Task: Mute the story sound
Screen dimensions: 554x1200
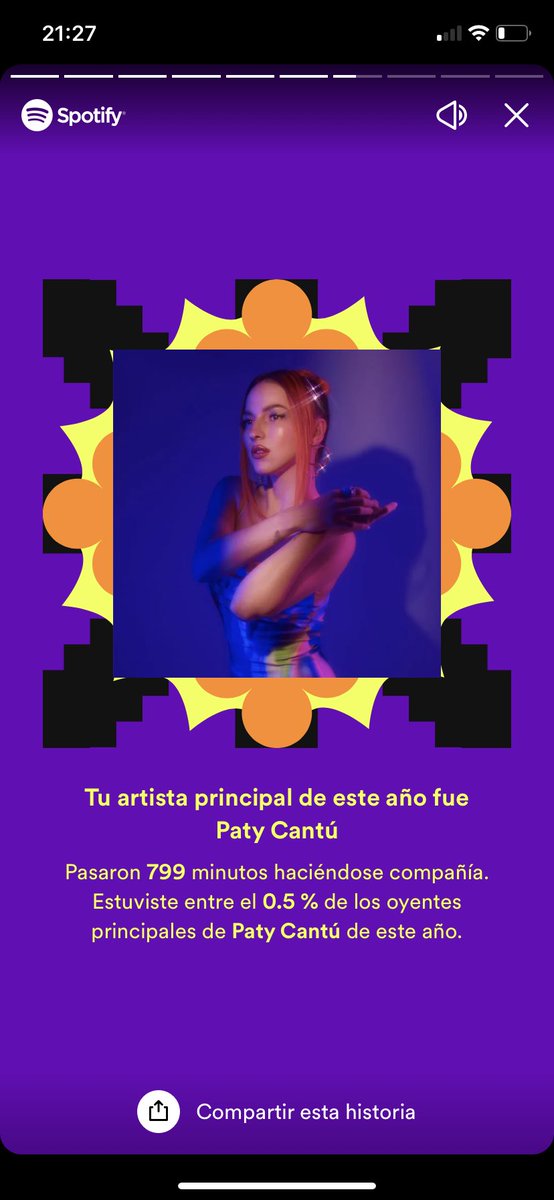Action: (x=451, y=116)
